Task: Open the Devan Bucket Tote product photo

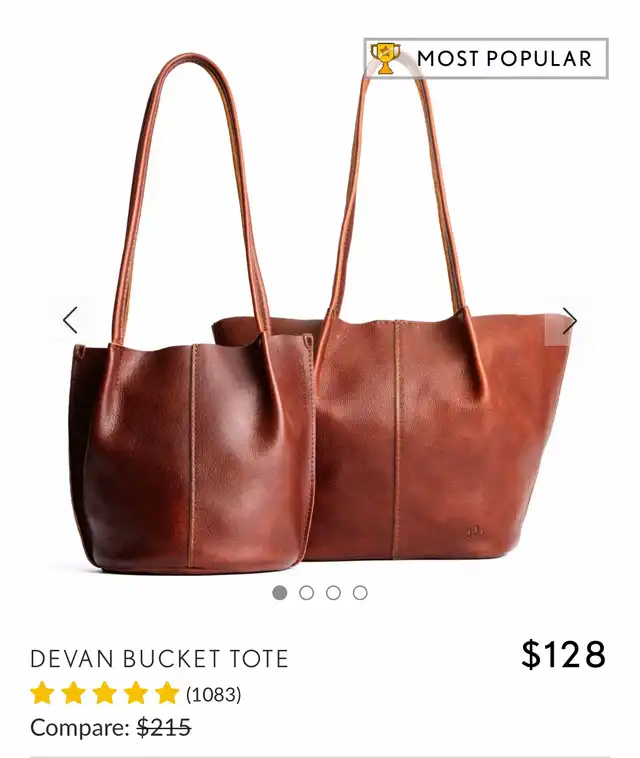Action: 320,330
